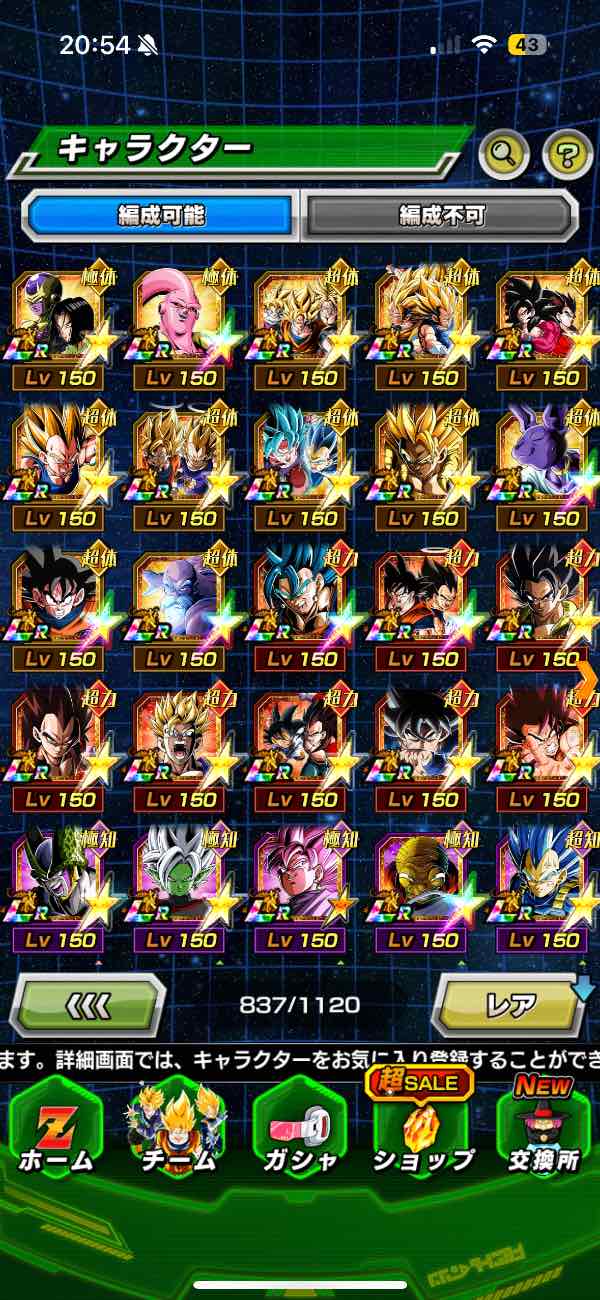Viewport: 600px width, 1300px height.
Task: Open the ショップ section
Action: [421, 1130]
